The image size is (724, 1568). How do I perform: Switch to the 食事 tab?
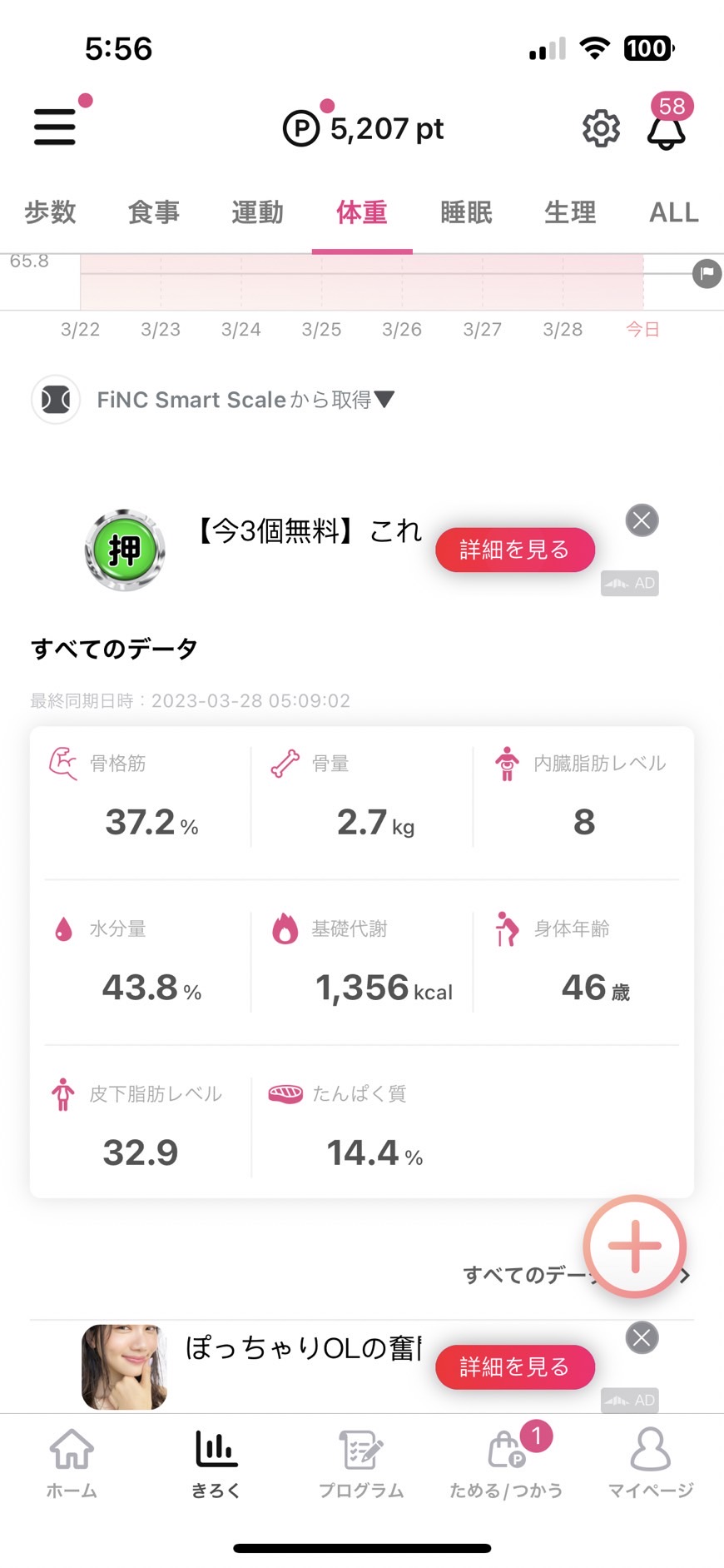154,212
